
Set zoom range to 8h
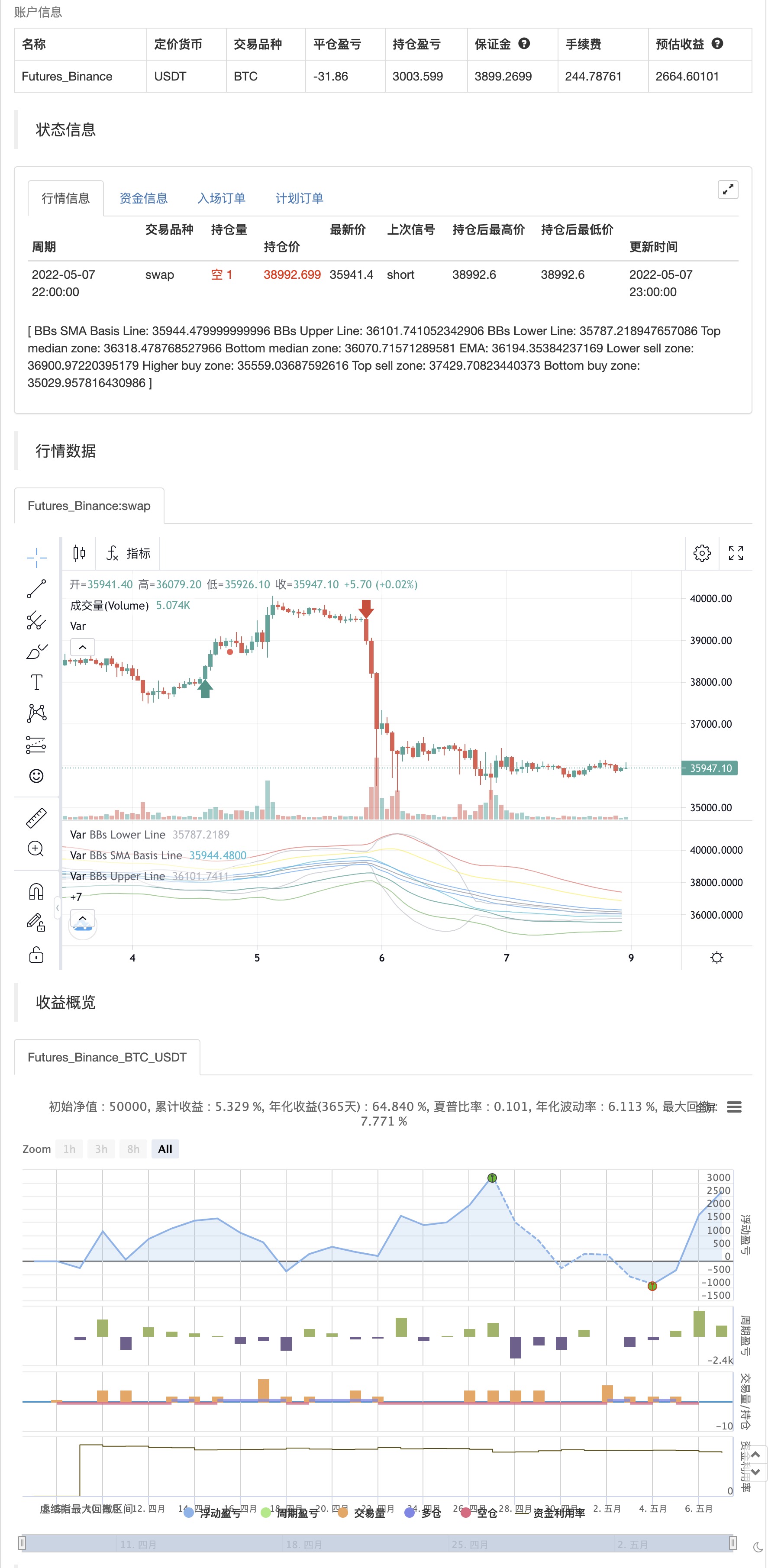pyautogui.click(x=133, y=1149)
